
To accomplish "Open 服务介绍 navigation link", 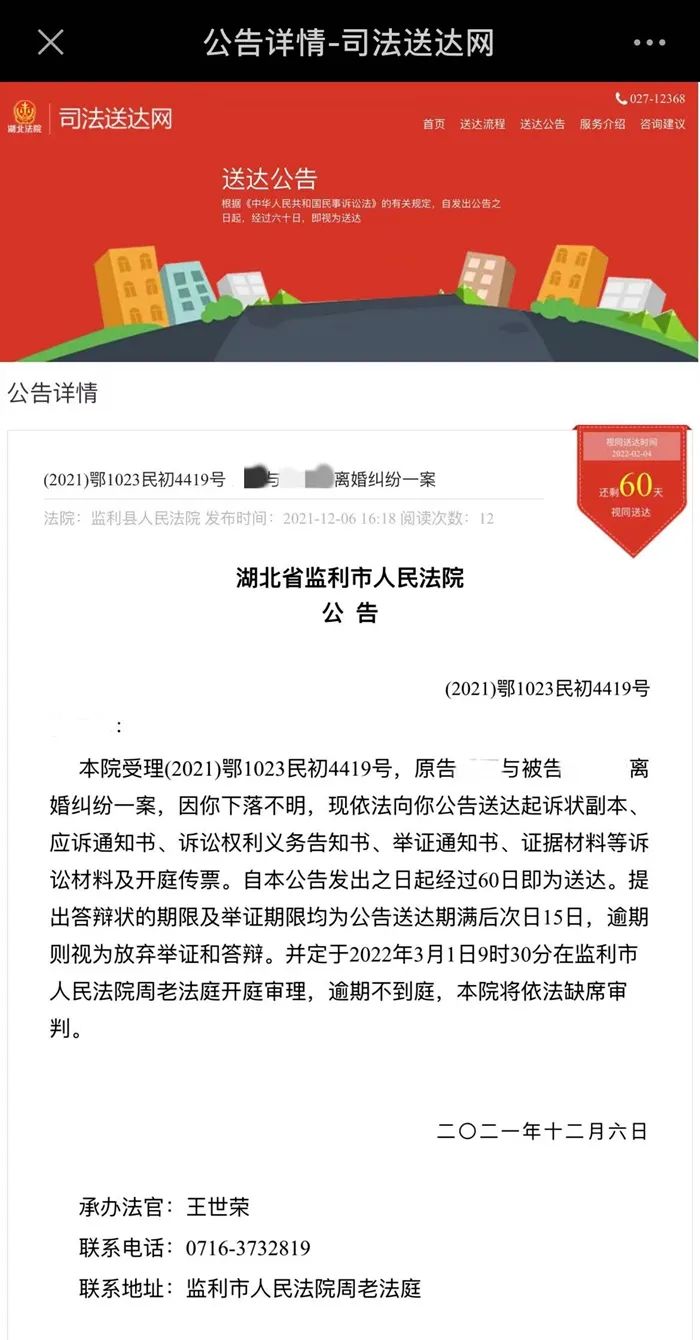I will 602,124.
